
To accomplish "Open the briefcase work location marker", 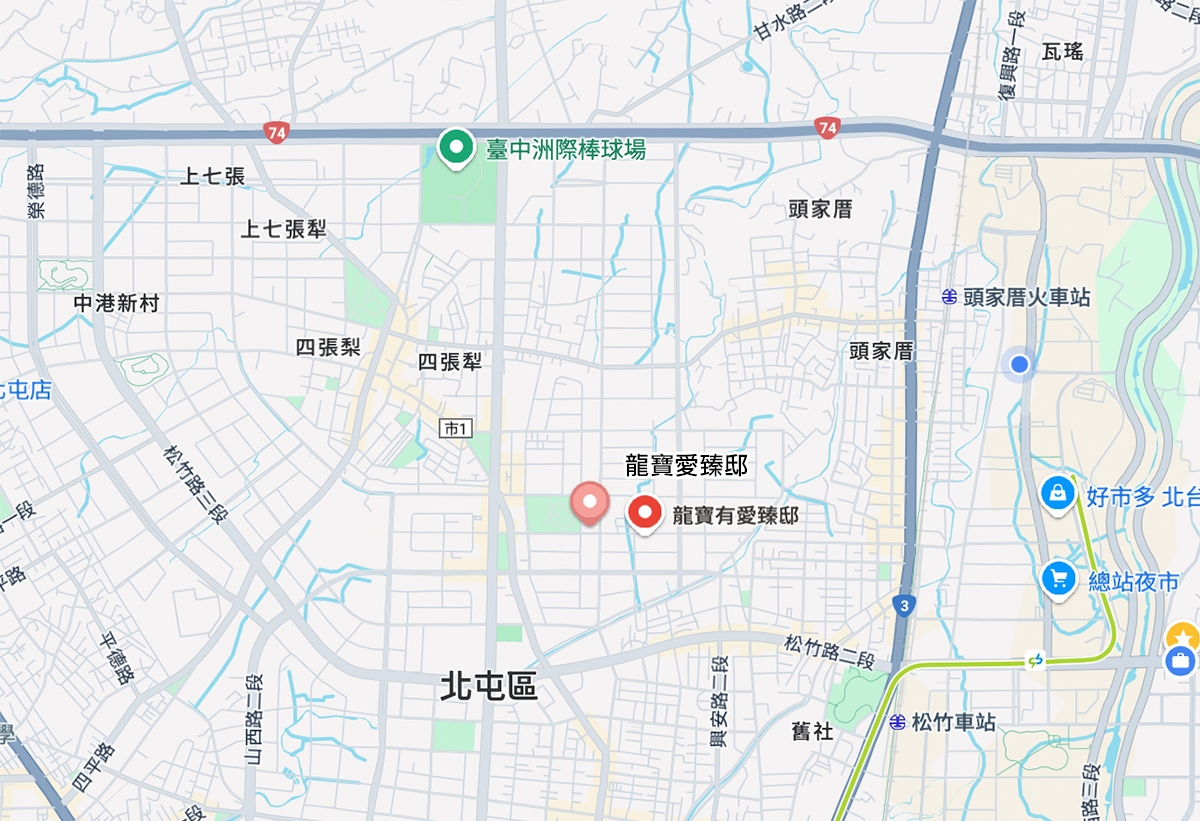I will point(1181,661).
